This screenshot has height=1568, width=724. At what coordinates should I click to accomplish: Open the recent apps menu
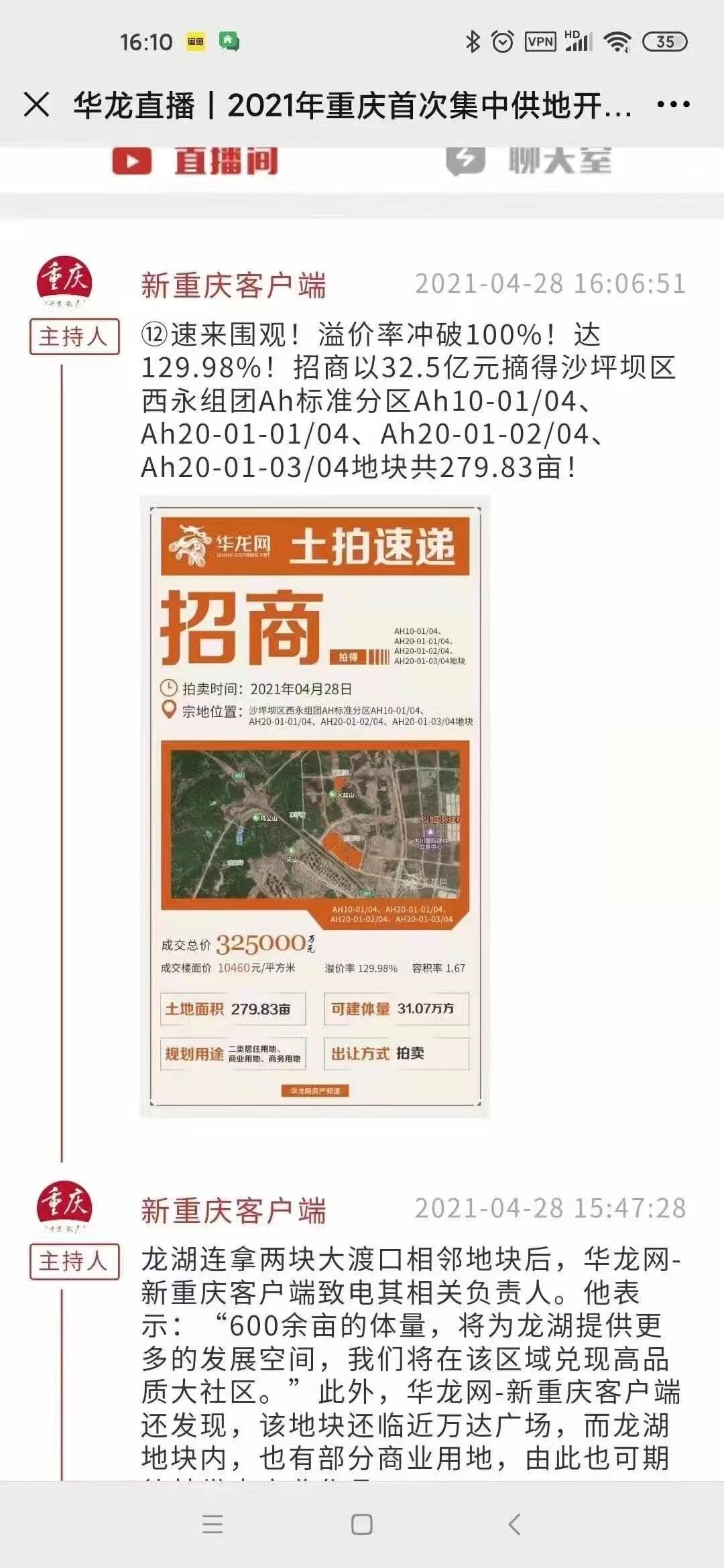pyautogui.click(x=213, y=1524)
